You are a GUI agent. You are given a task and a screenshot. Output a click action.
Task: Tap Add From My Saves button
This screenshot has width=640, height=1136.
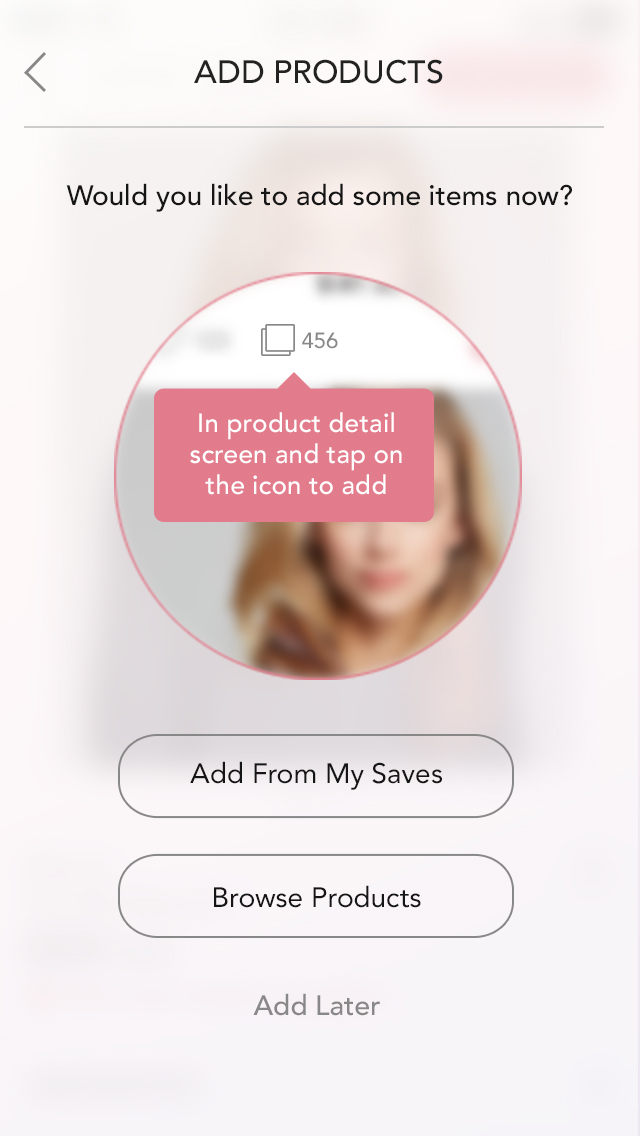click(x=316, y=775)
